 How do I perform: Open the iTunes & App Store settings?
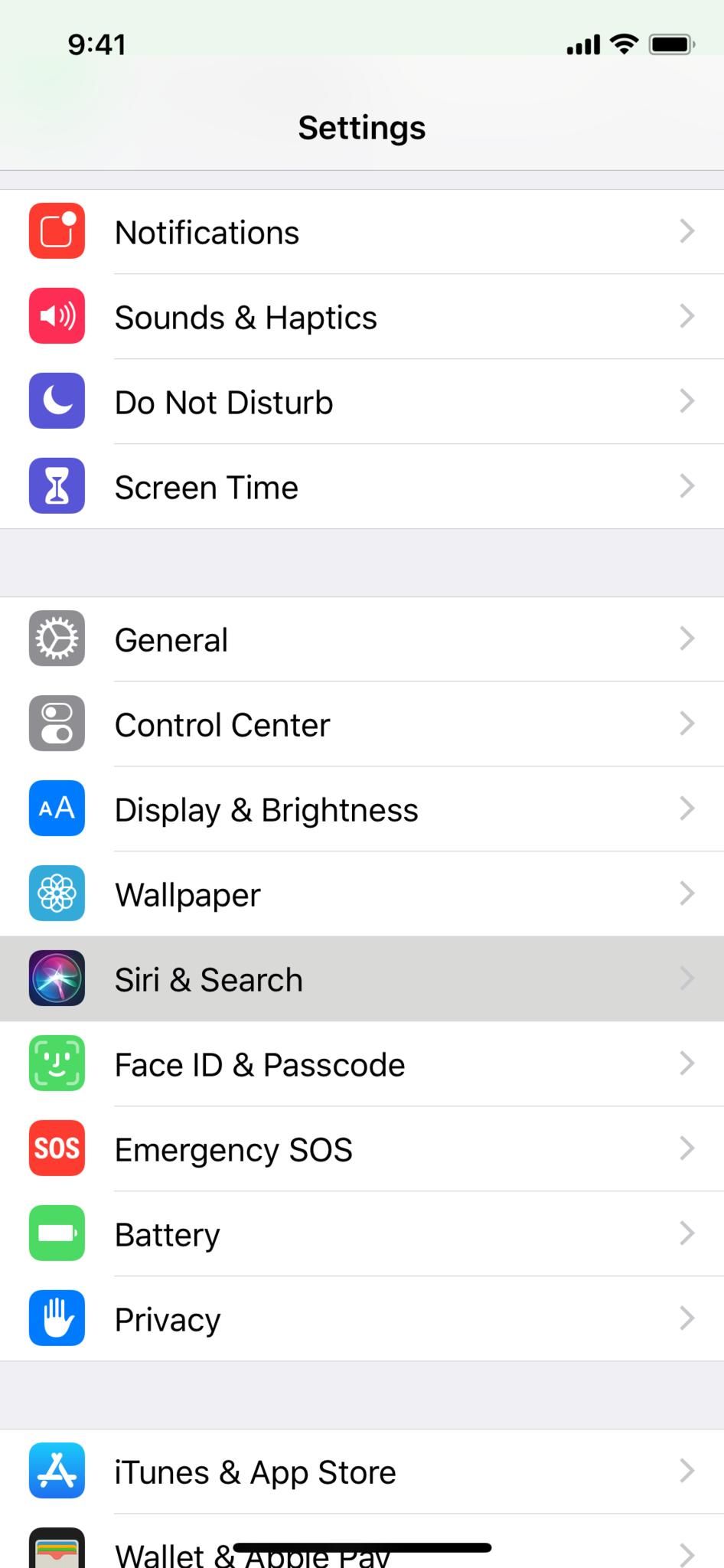(x=362, y=1471)
